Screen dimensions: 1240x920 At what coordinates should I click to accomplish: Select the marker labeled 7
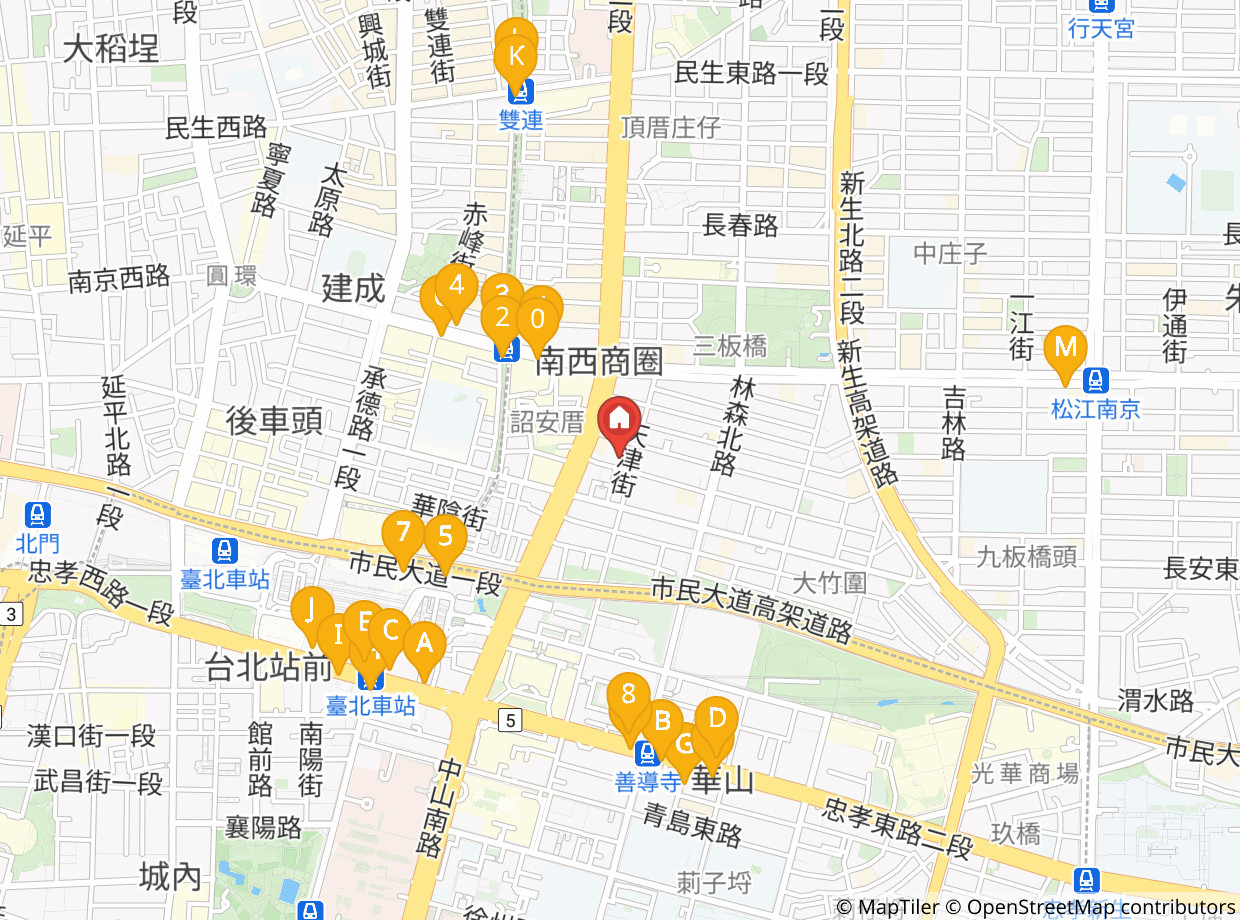pos(403,532)
